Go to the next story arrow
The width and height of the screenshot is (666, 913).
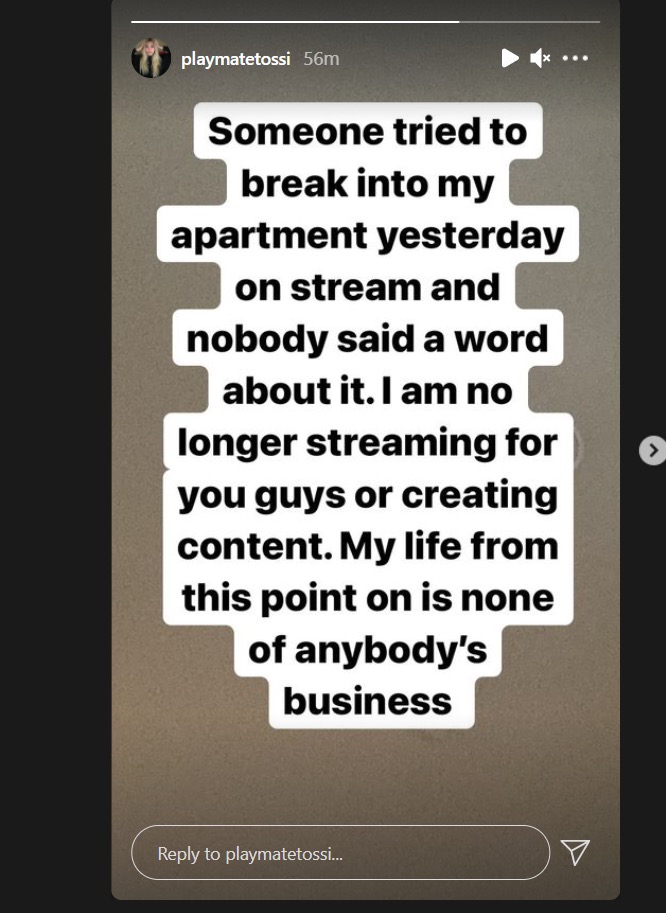point(652,450)
